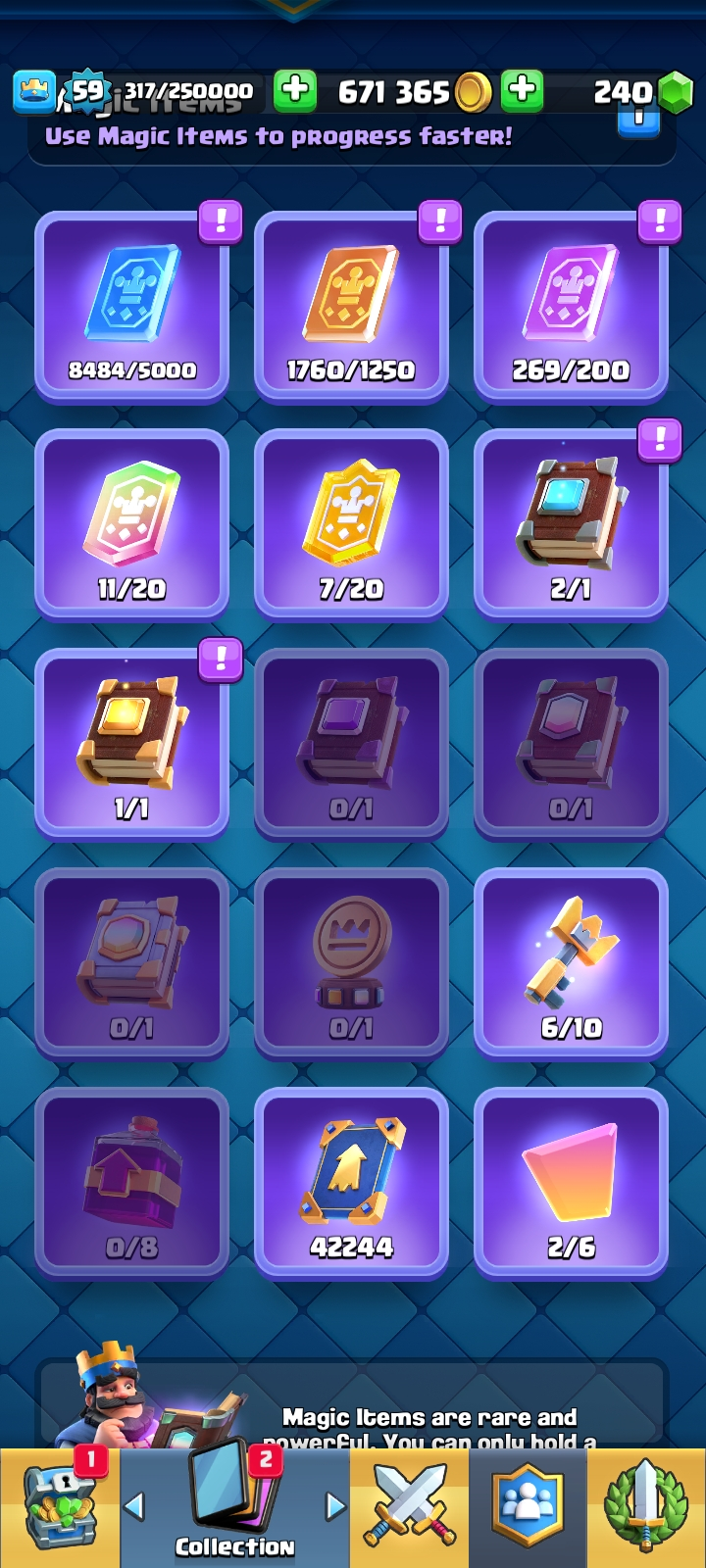This screenshot has height=1568, width=706.
Task: View the Chest Key item 6/10
Action: tap(571, 963)
